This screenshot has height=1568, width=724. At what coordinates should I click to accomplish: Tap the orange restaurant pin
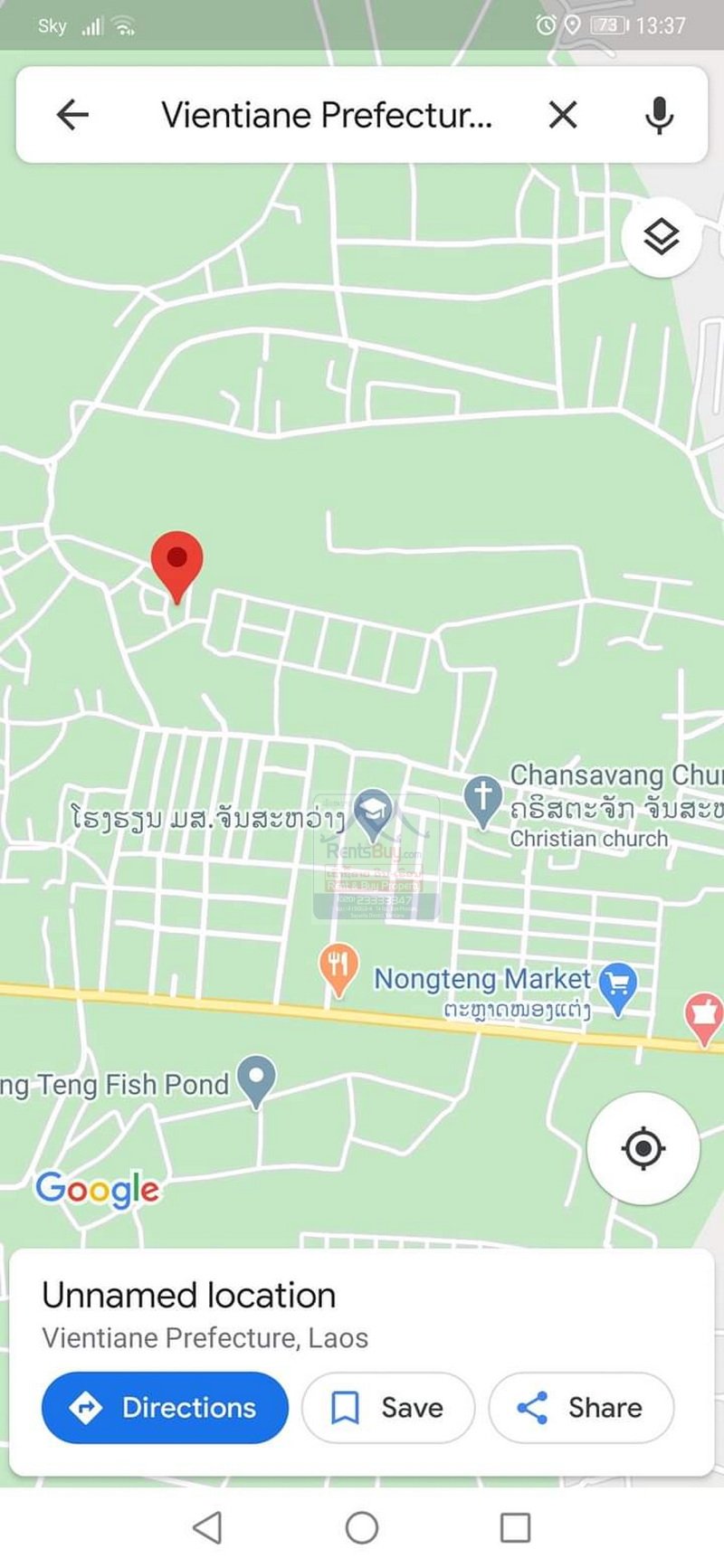coord(338,967)
